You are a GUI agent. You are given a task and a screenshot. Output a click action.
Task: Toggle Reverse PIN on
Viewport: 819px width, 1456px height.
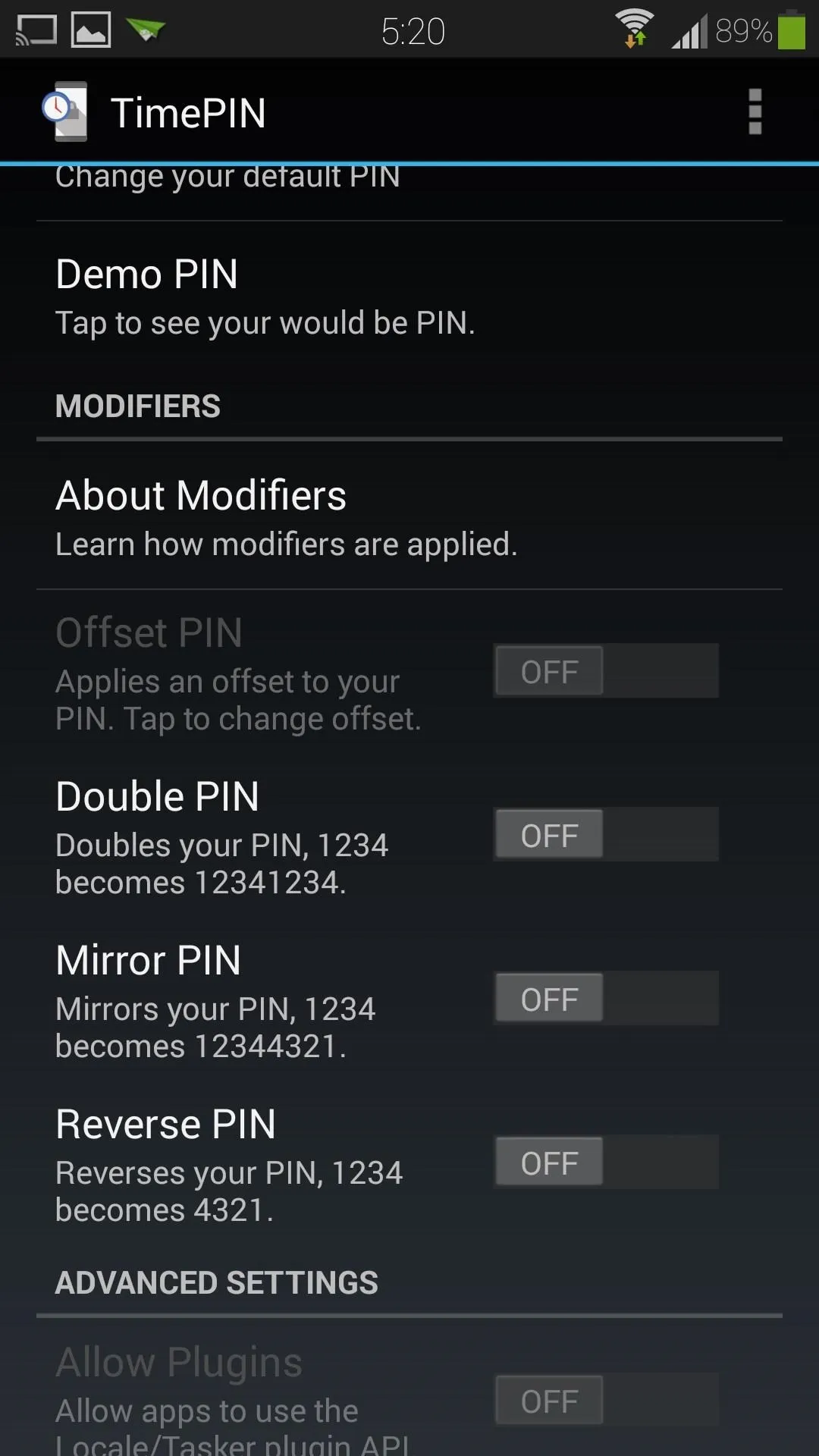(606, 1162)
